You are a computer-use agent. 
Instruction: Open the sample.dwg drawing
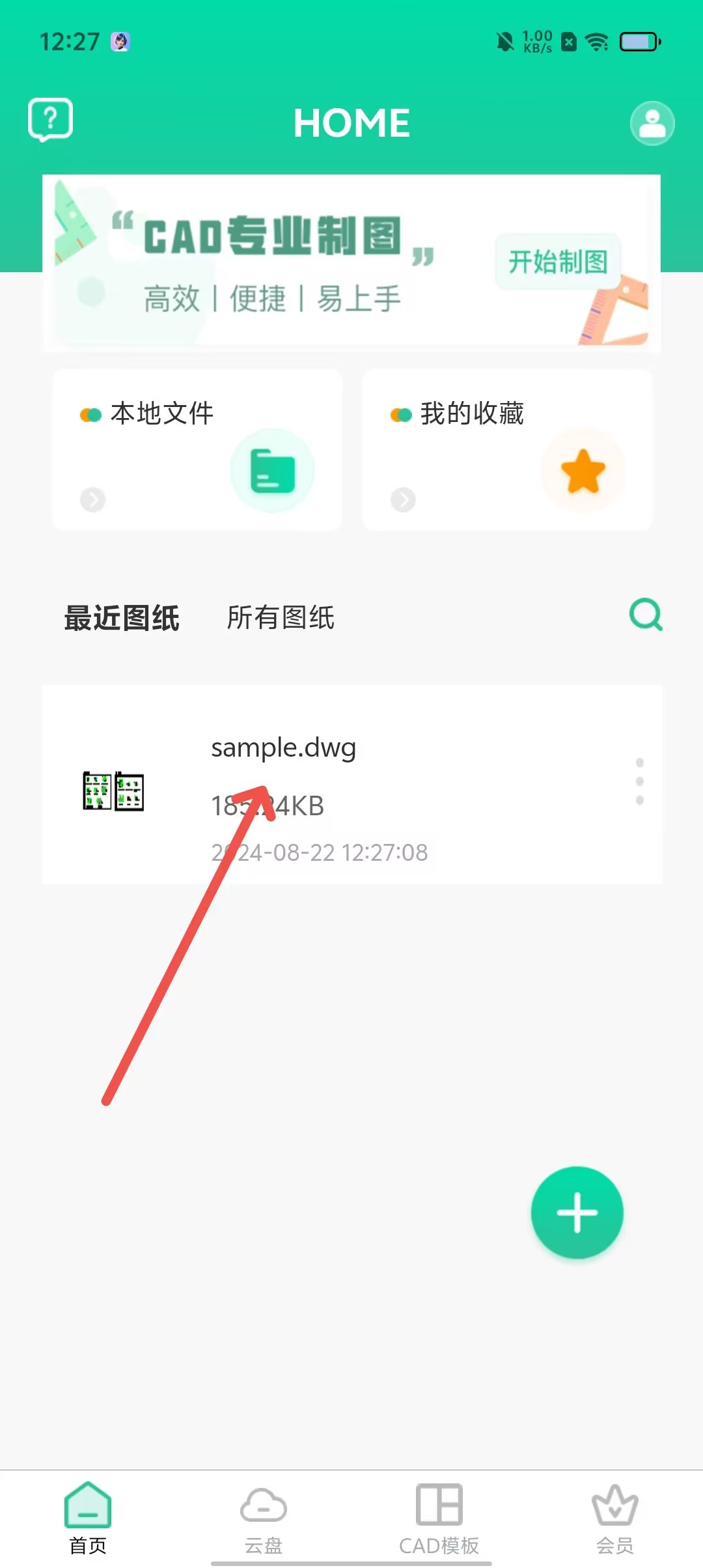[283, 748]
